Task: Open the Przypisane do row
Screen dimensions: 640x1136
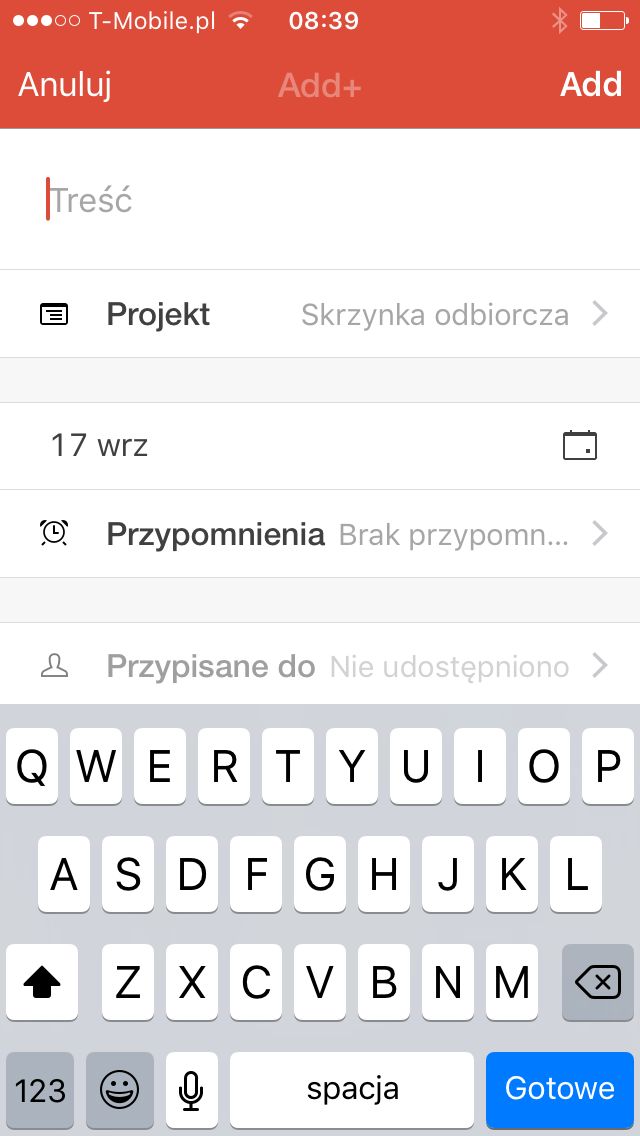Action: click(x=320, y=666)
